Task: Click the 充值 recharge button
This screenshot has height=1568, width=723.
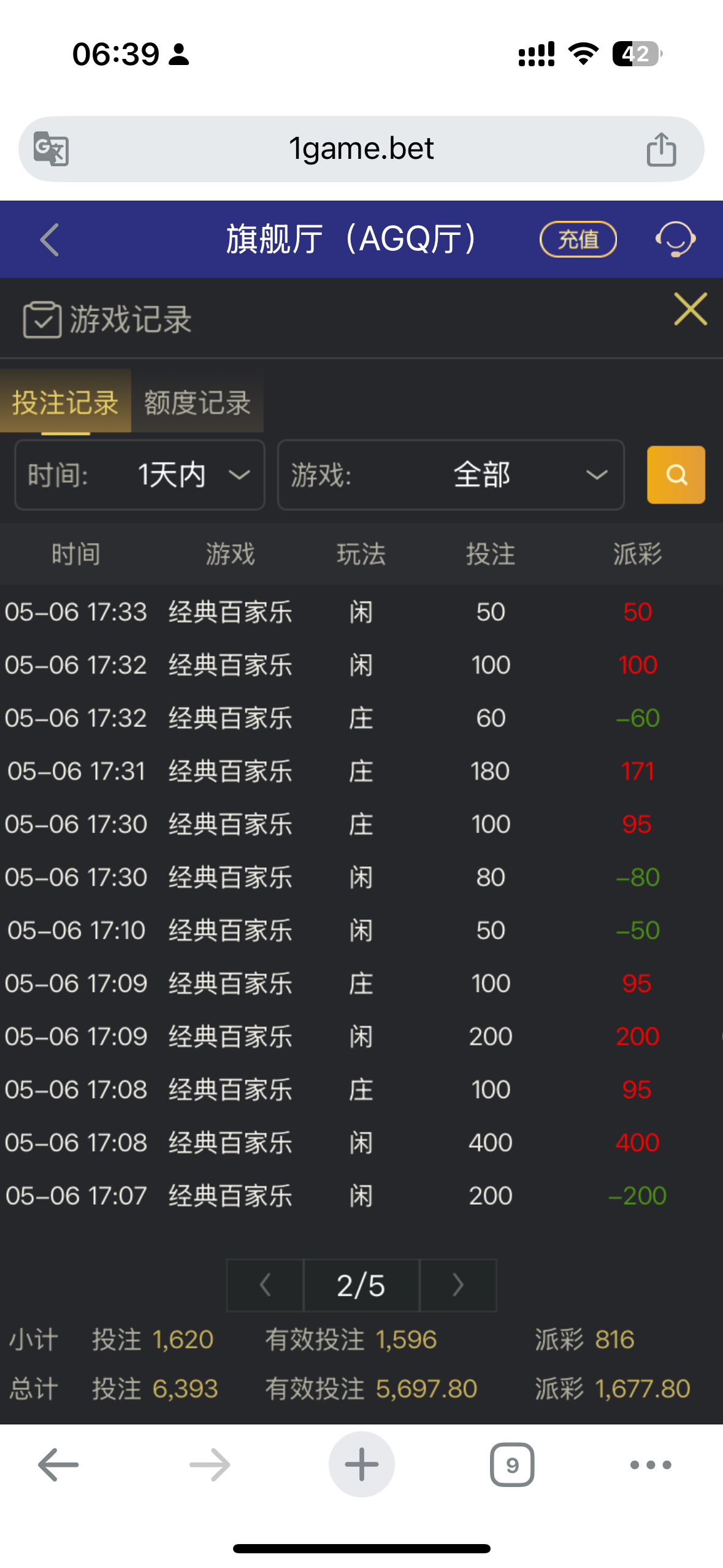Action: coord(577,239)
